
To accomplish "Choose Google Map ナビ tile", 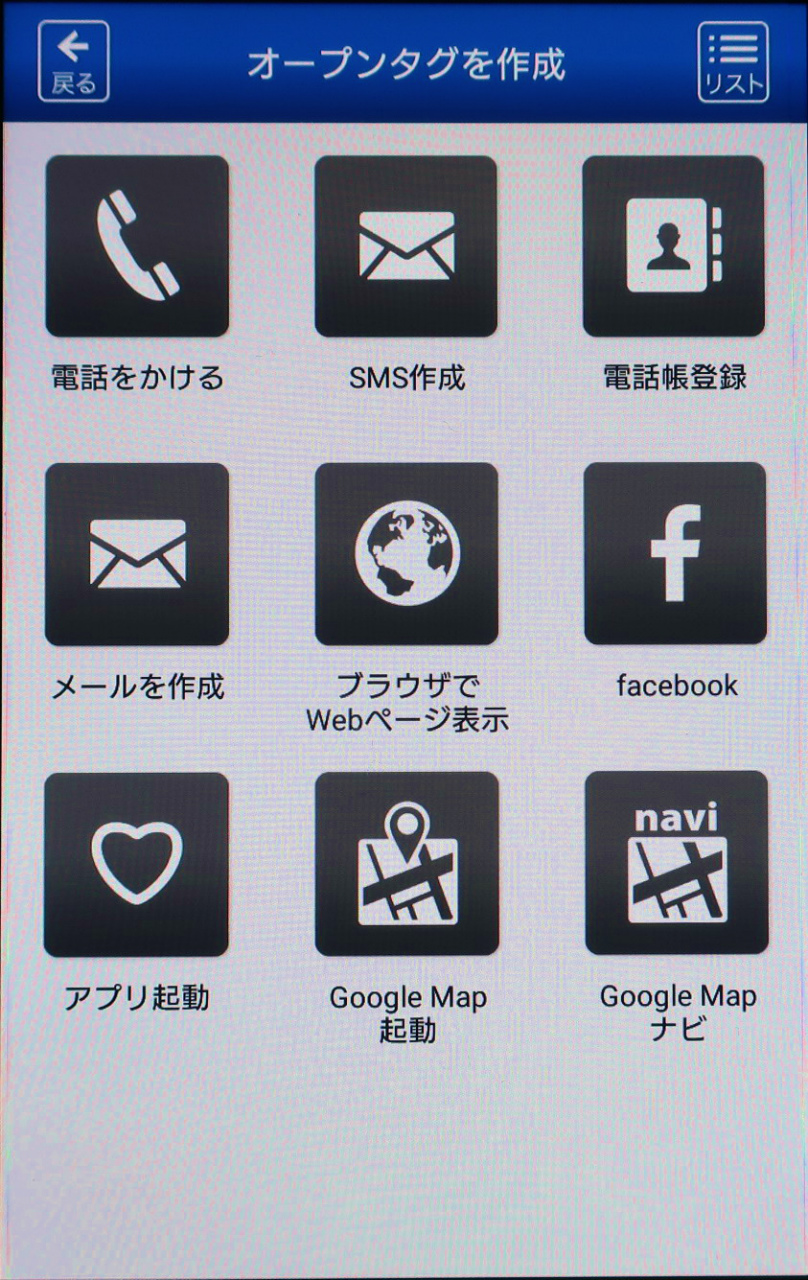I will [676, 864].
